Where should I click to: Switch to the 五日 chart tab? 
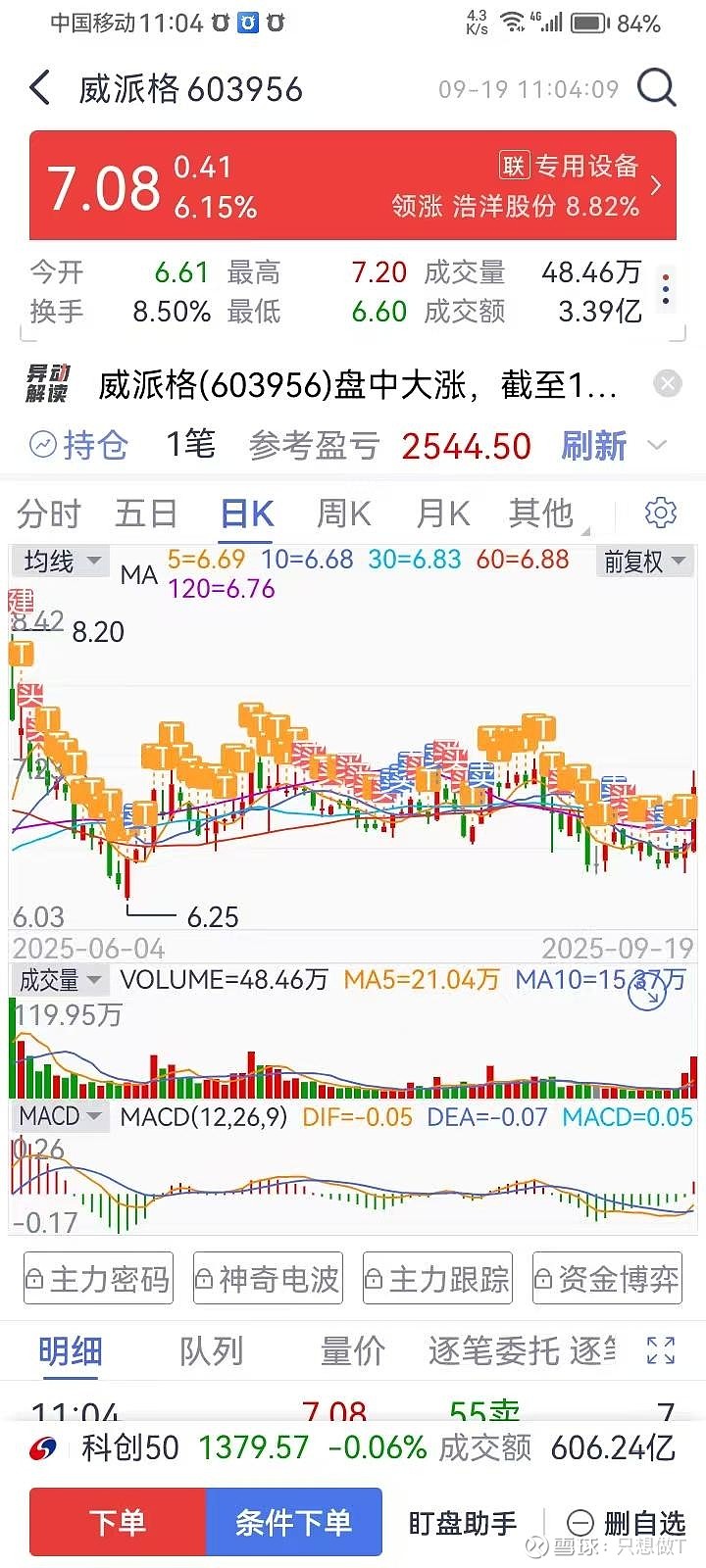(146, 514)
